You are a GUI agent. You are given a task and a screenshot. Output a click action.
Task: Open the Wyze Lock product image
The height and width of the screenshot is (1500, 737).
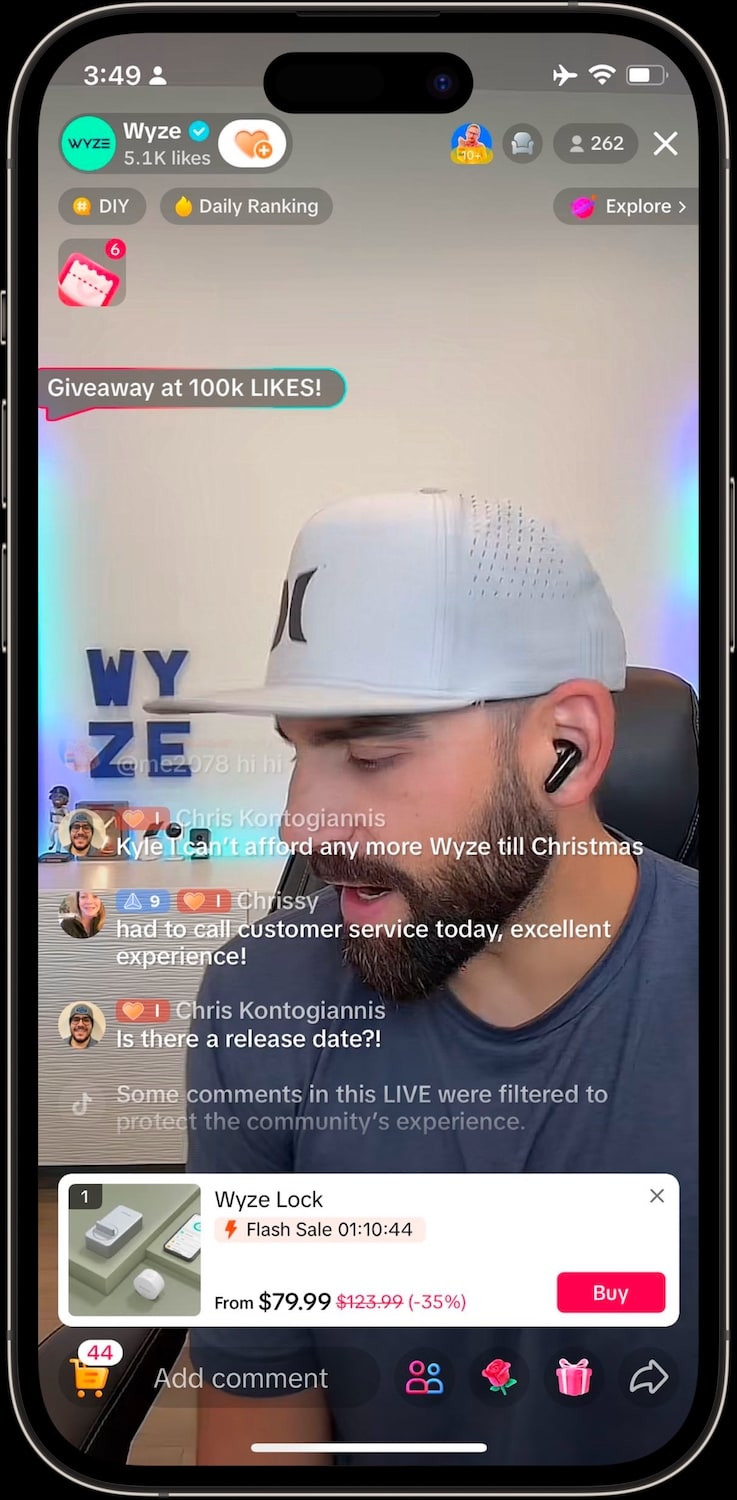pyautogui.click(x=134, y=1249)
